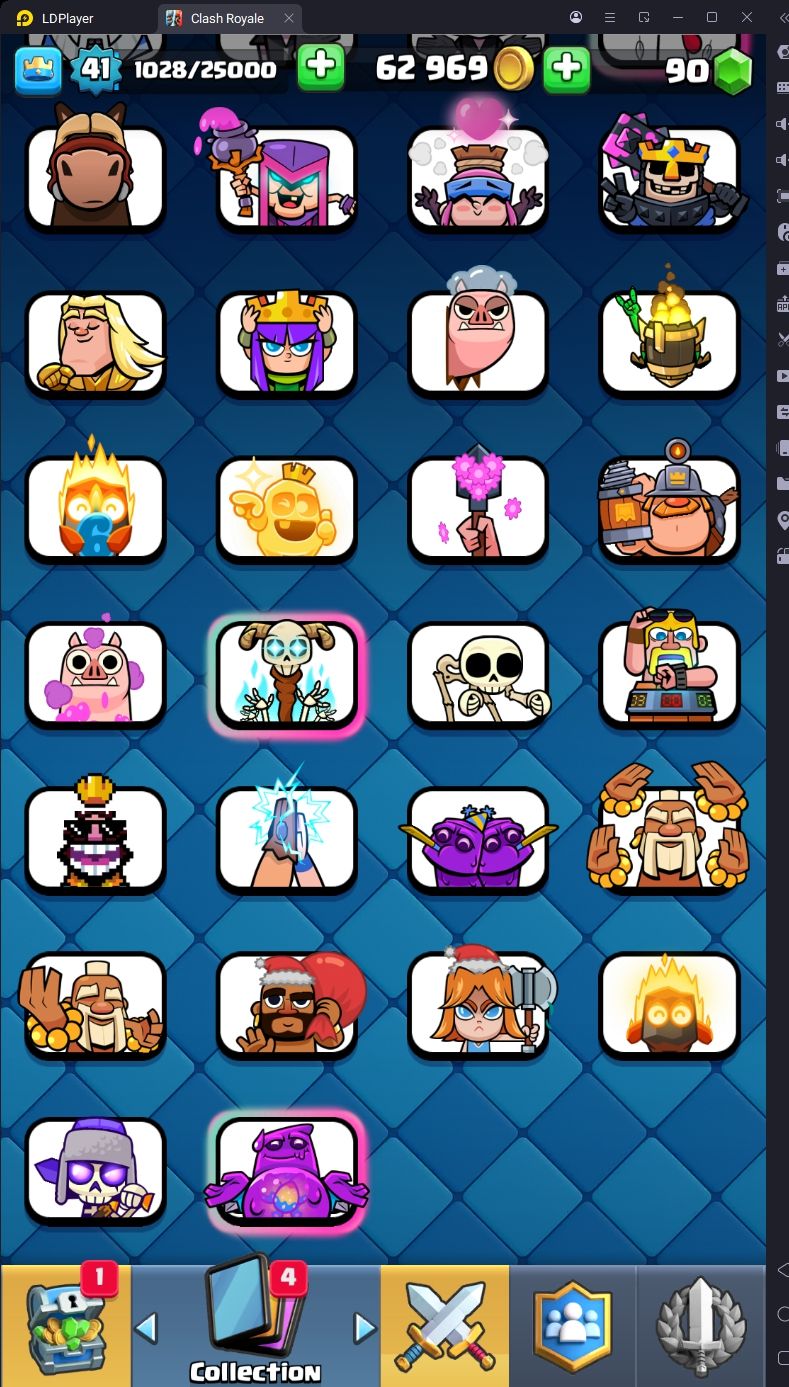The height and width of the screenshot is (1387, 789).
Task: Choose the two purple party dragons emote
Action: pyautogui.click(x=478, y=838)
